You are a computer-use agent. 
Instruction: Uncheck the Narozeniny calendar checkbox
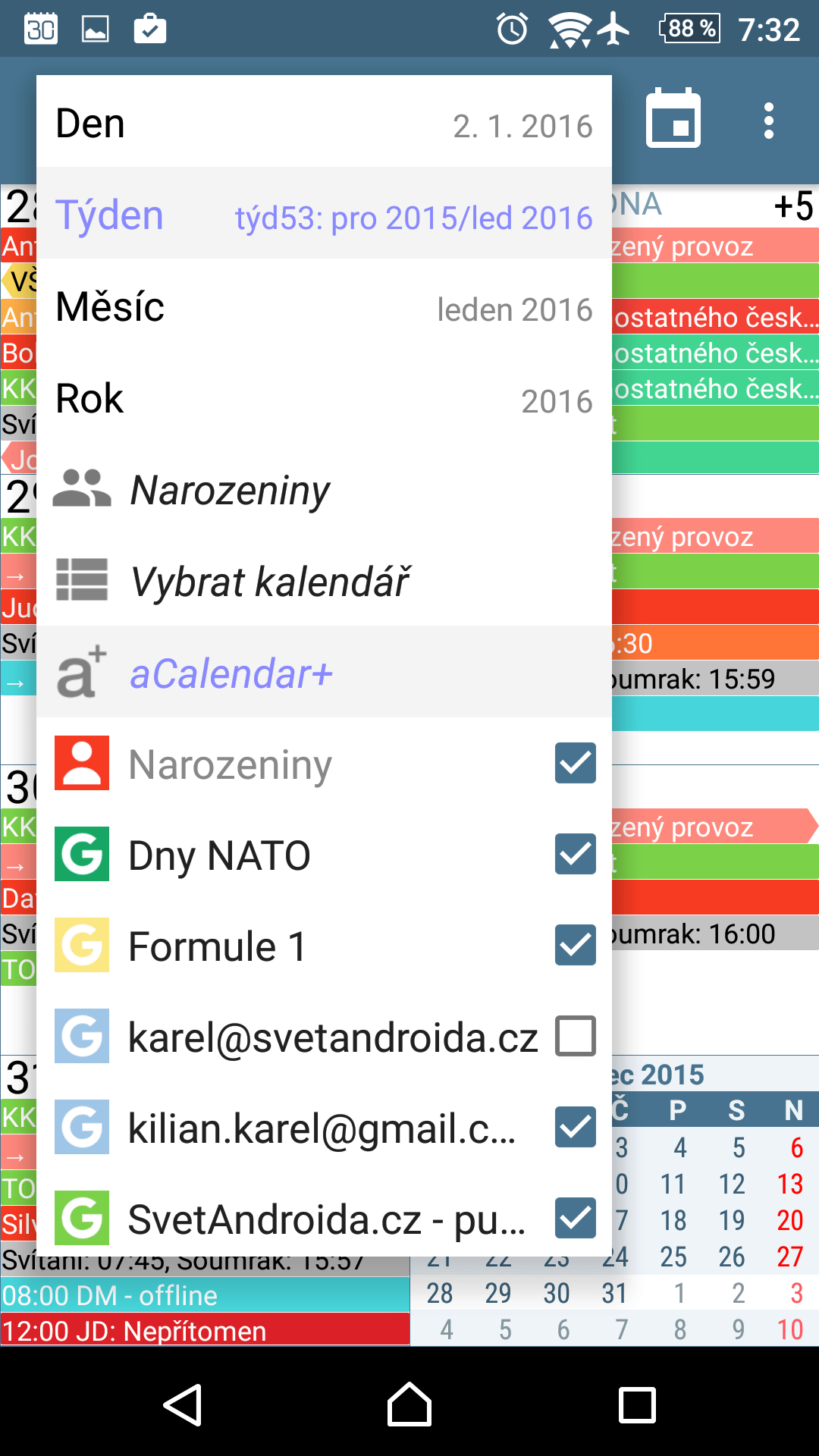[x=575, y=763]
